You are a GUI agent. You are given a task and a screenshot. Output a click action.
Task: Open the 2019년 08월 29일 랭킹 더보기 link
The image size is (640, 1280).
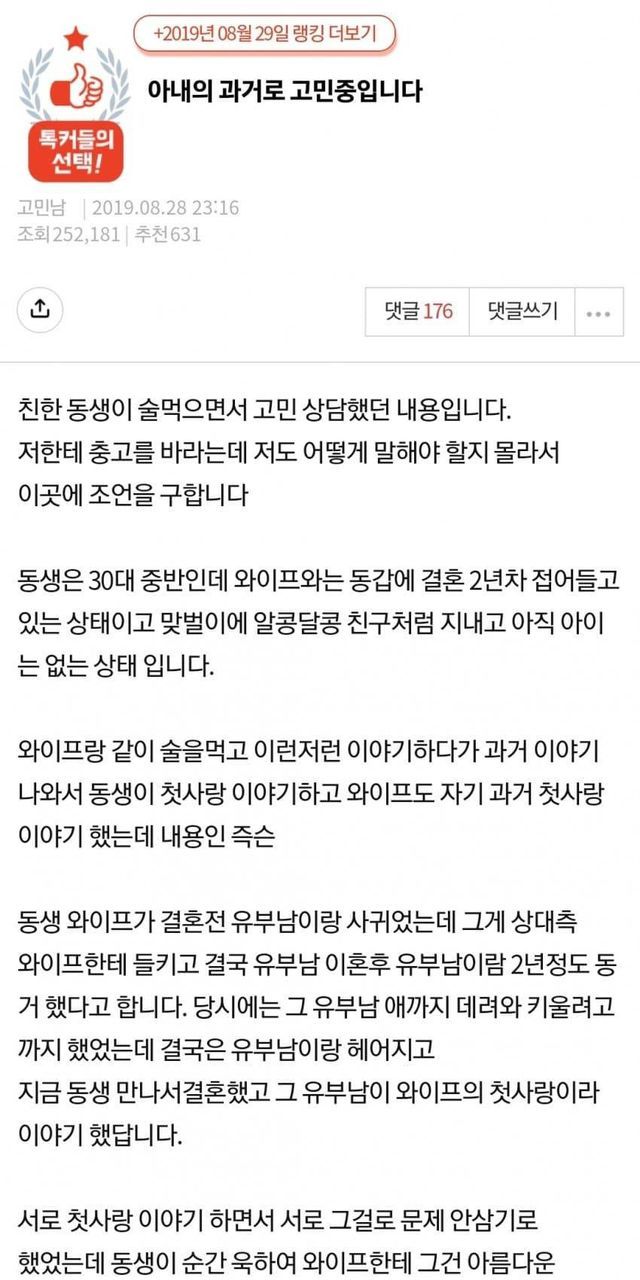pos(265,35)
